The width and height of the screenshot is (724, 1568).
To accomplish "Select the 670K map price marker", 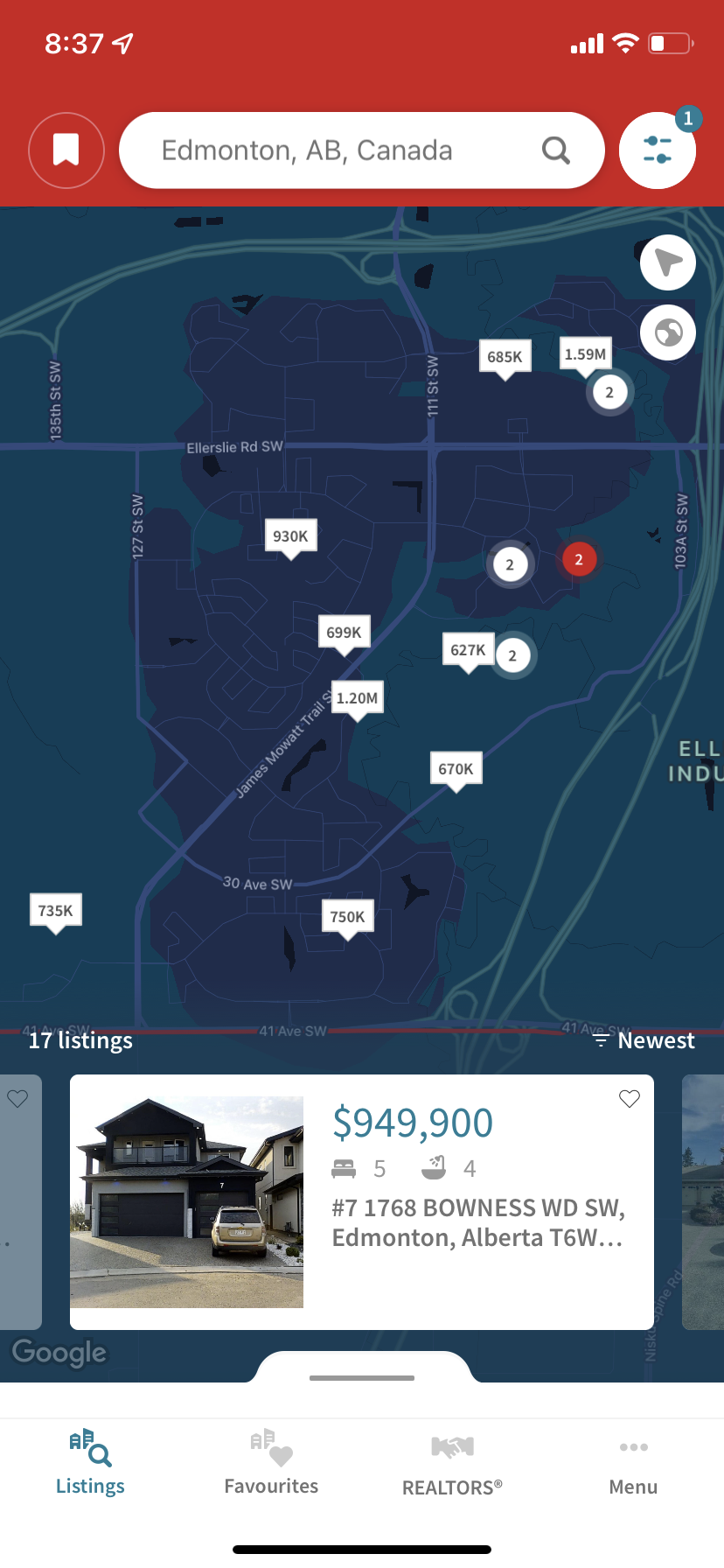I will [x=456, y=769].
